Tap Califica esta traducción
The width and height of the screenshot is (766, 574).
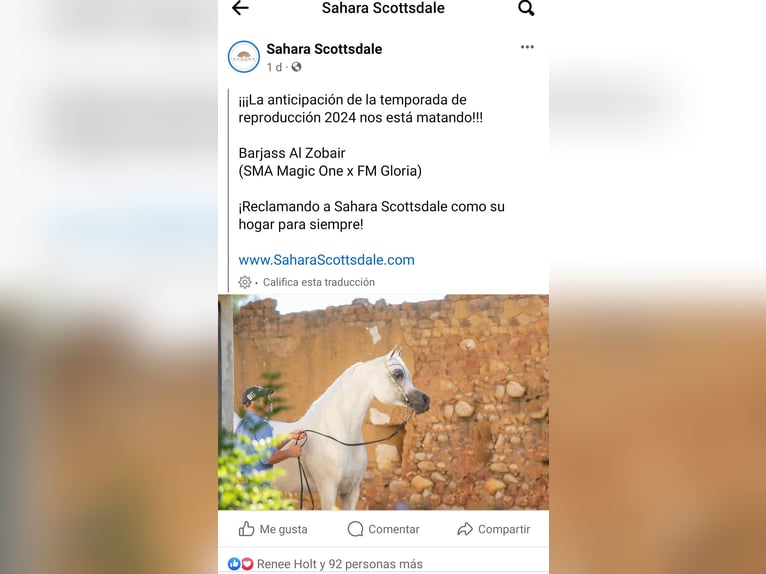point(318,282)
